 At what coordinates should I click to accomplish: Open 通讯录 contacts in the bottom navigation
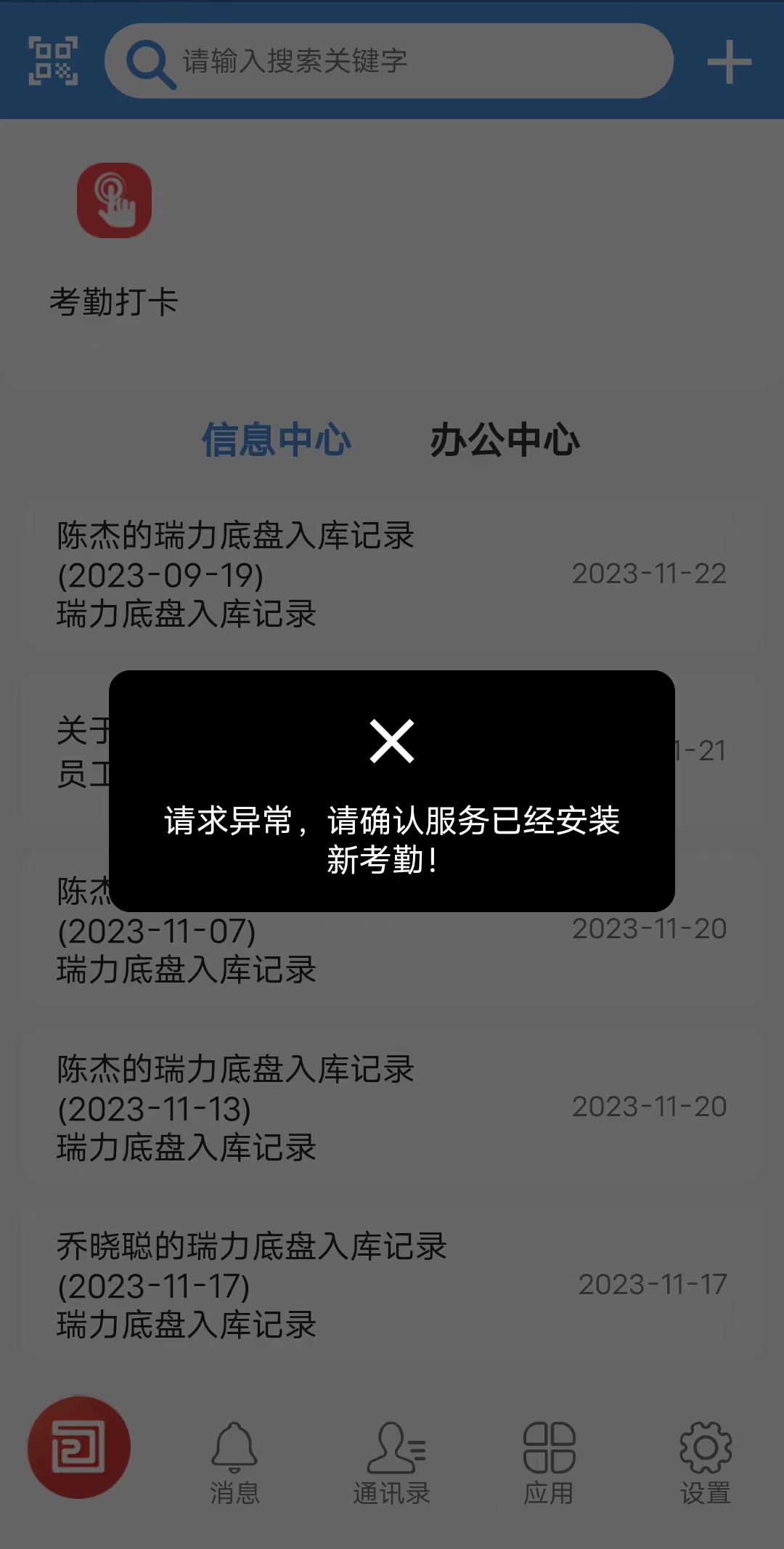(392, 1460)
